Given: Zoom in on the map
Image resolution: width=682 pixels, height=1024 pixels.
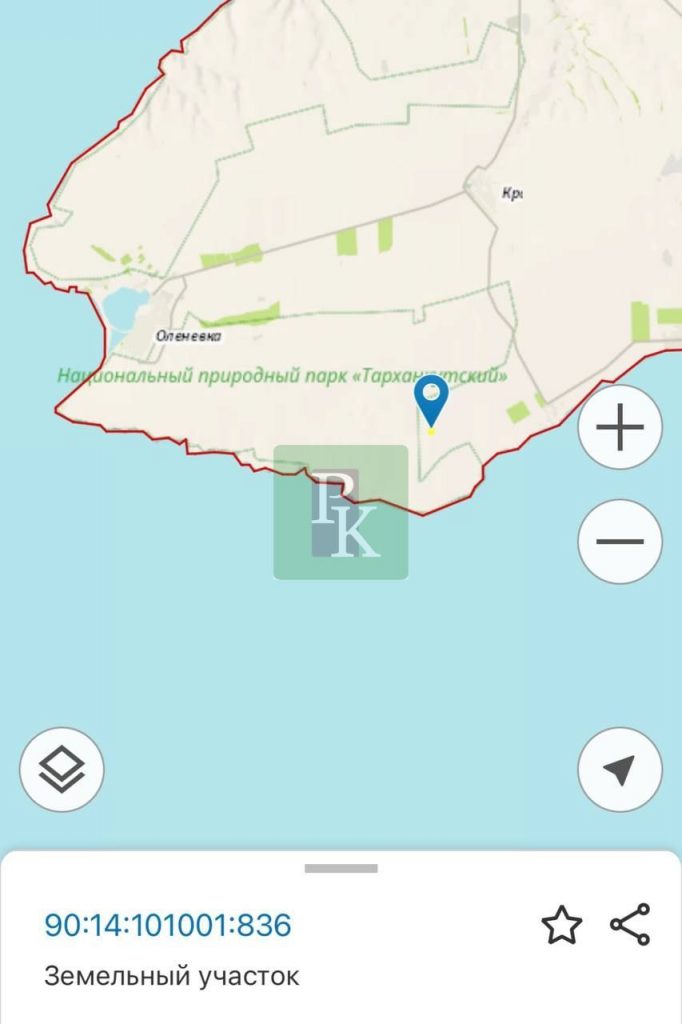Looking at the screenshot, I should 619,428.
